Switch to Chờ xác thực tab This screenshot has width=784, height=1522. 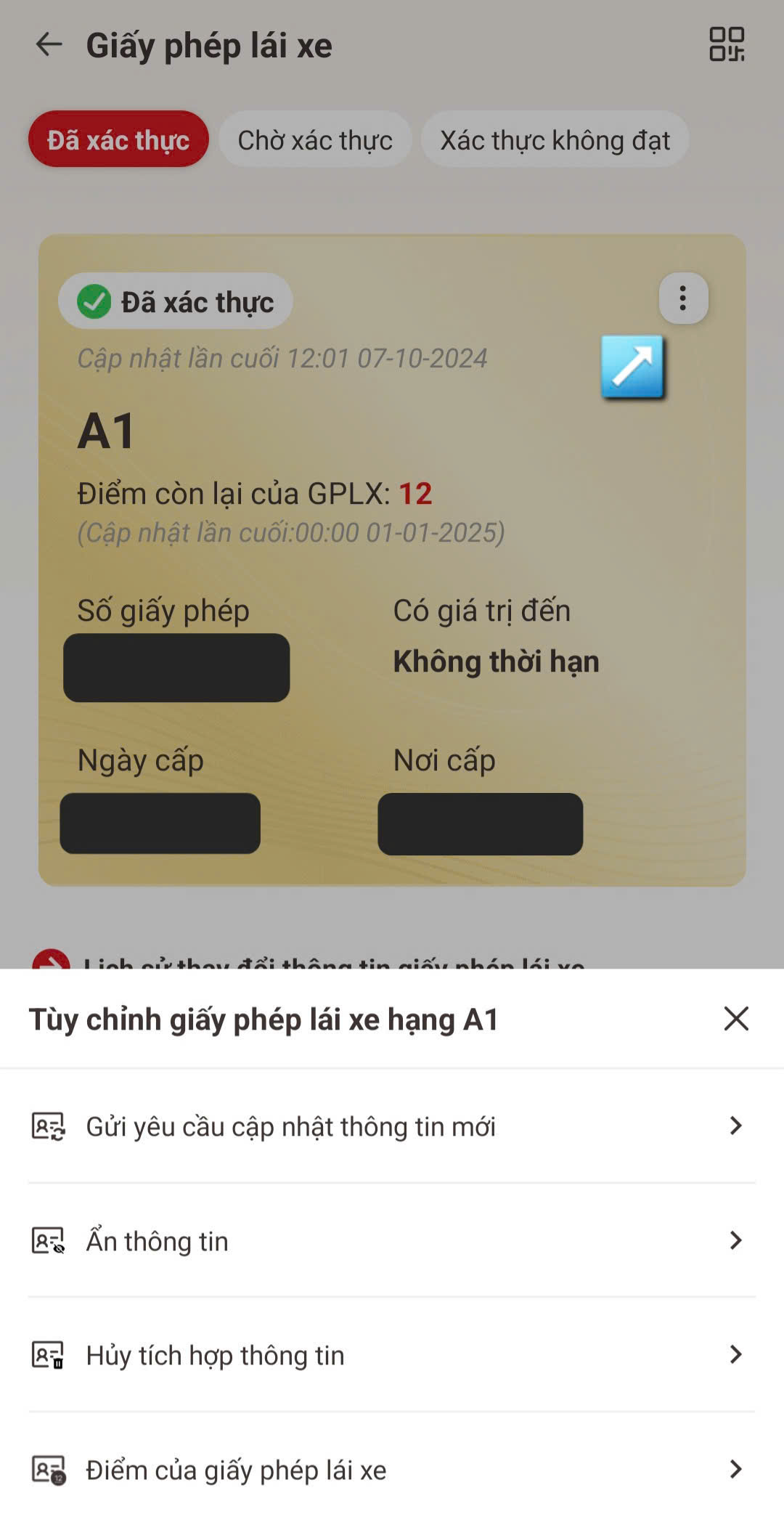point(315,140)
